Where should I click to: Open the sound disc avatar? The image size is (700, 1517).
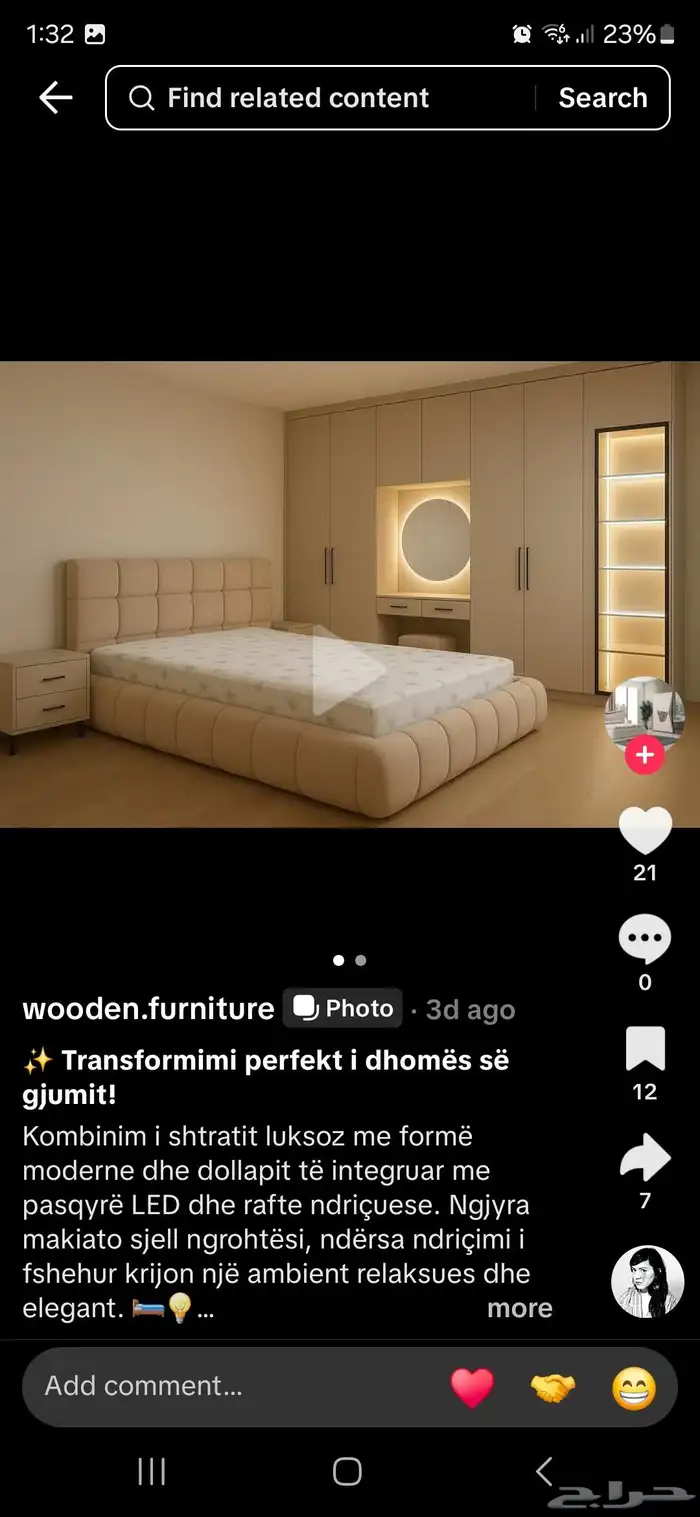(x=647, y=1281)
